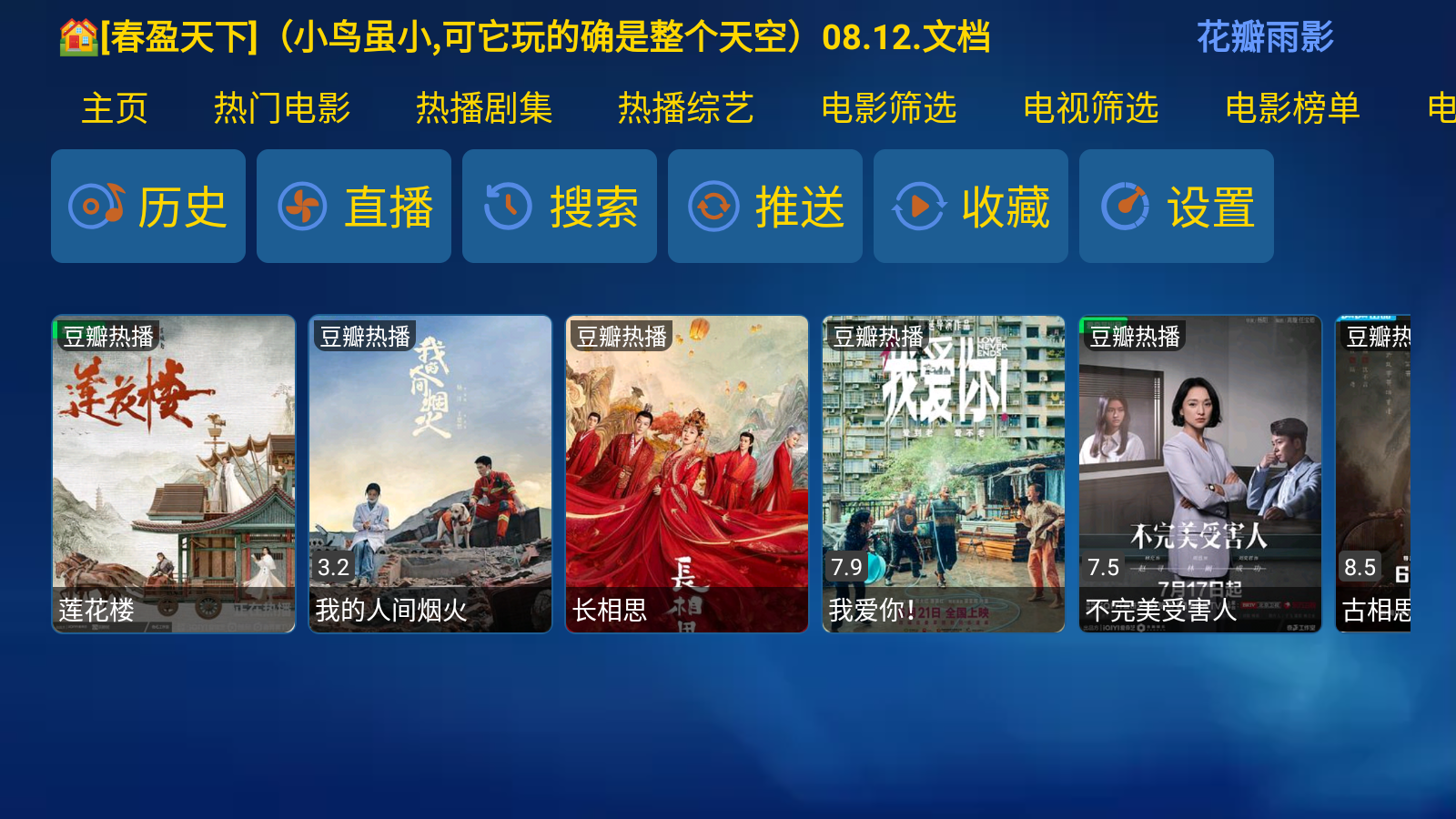This screenshot has width=1456, height=819.
Task: Open 直播 live channels
Action: tap(354, 207)
